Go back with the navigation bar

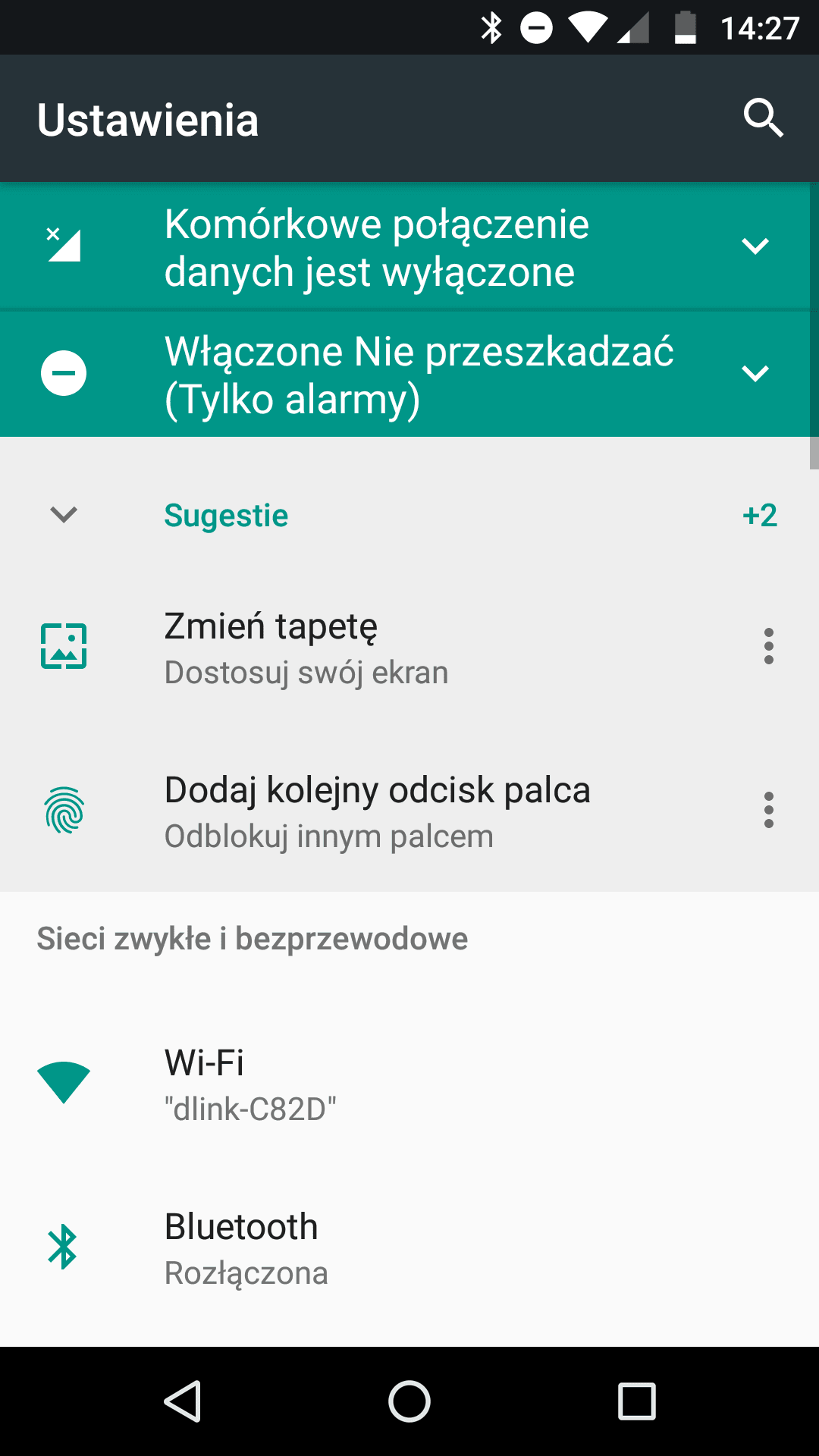click(183, 1401)
